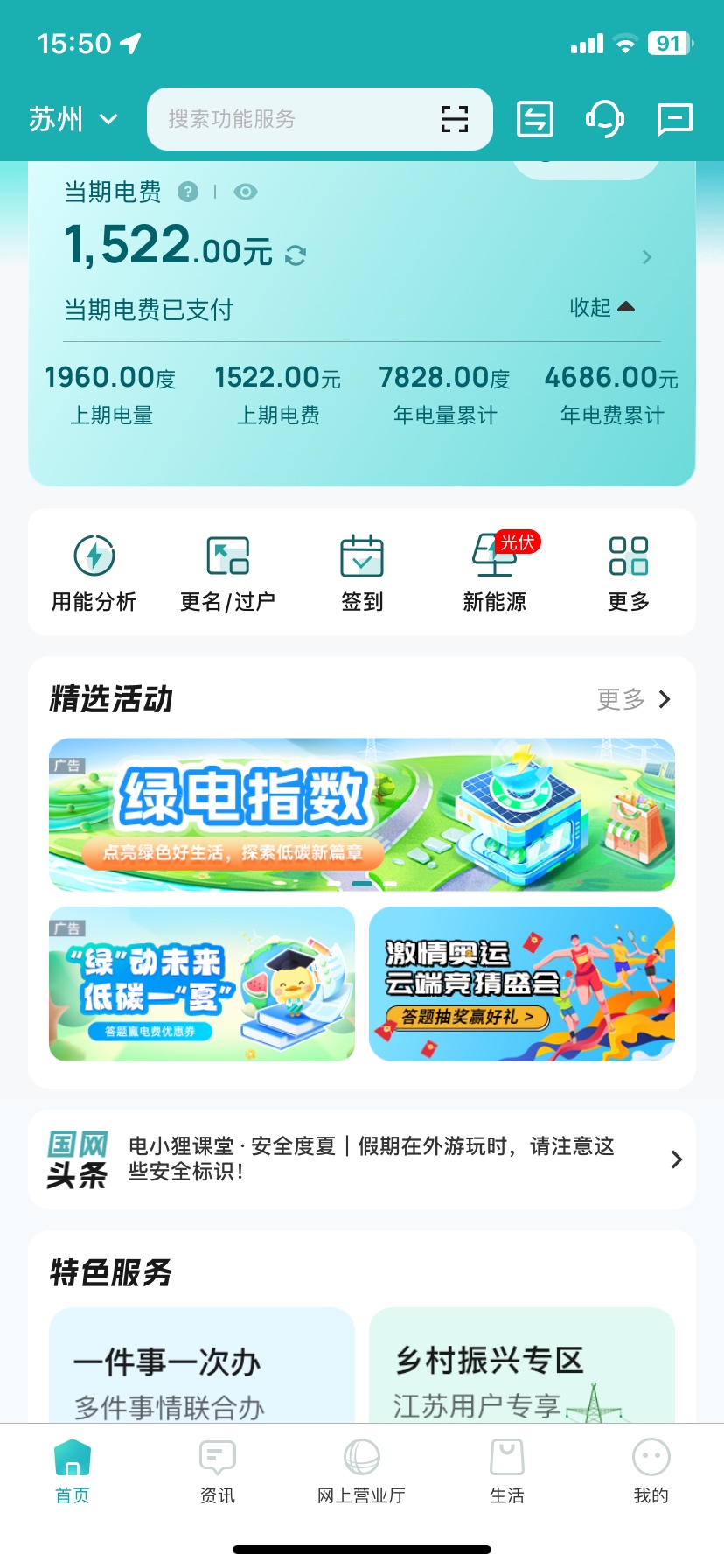Viewport: 724px width, 1568px height.
Task: Switch to the 我的 tab
Action: 651,1472
